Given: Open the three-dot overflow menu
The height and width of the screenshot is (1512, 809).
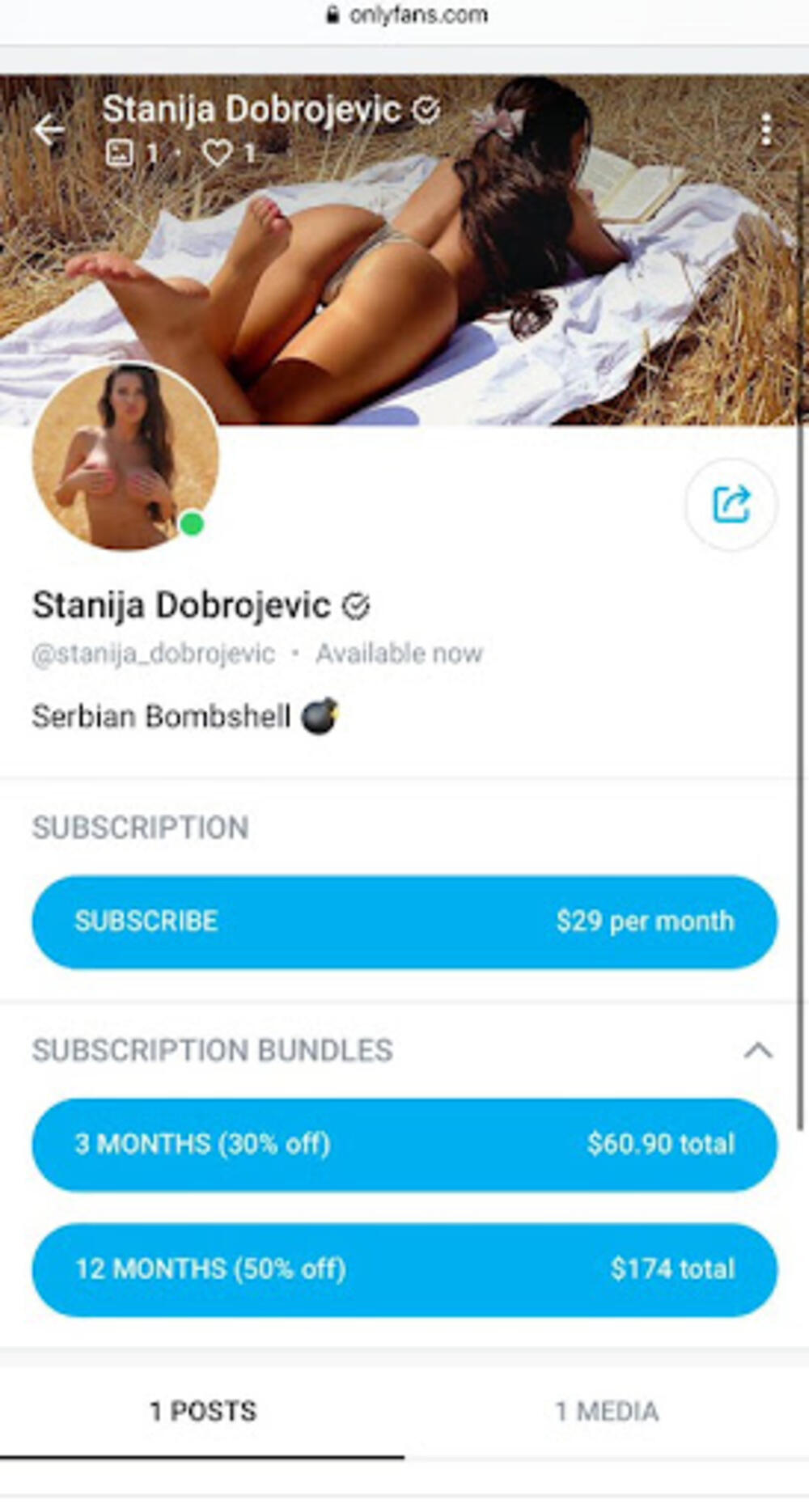Looking at the screenshot, I should [x=765, y=129].
